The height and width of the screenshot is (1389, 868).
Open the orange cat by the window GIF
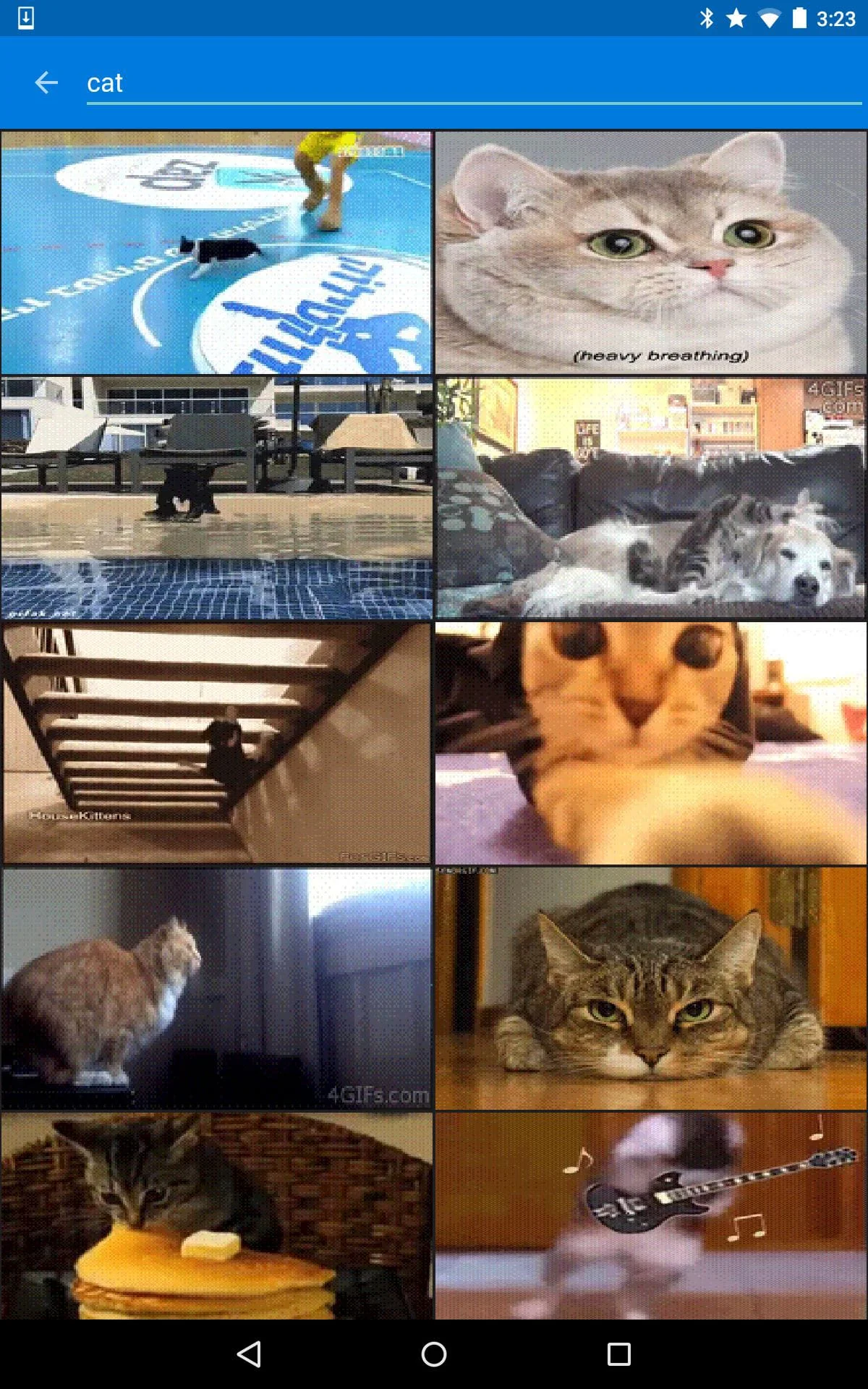click(217, 988)
